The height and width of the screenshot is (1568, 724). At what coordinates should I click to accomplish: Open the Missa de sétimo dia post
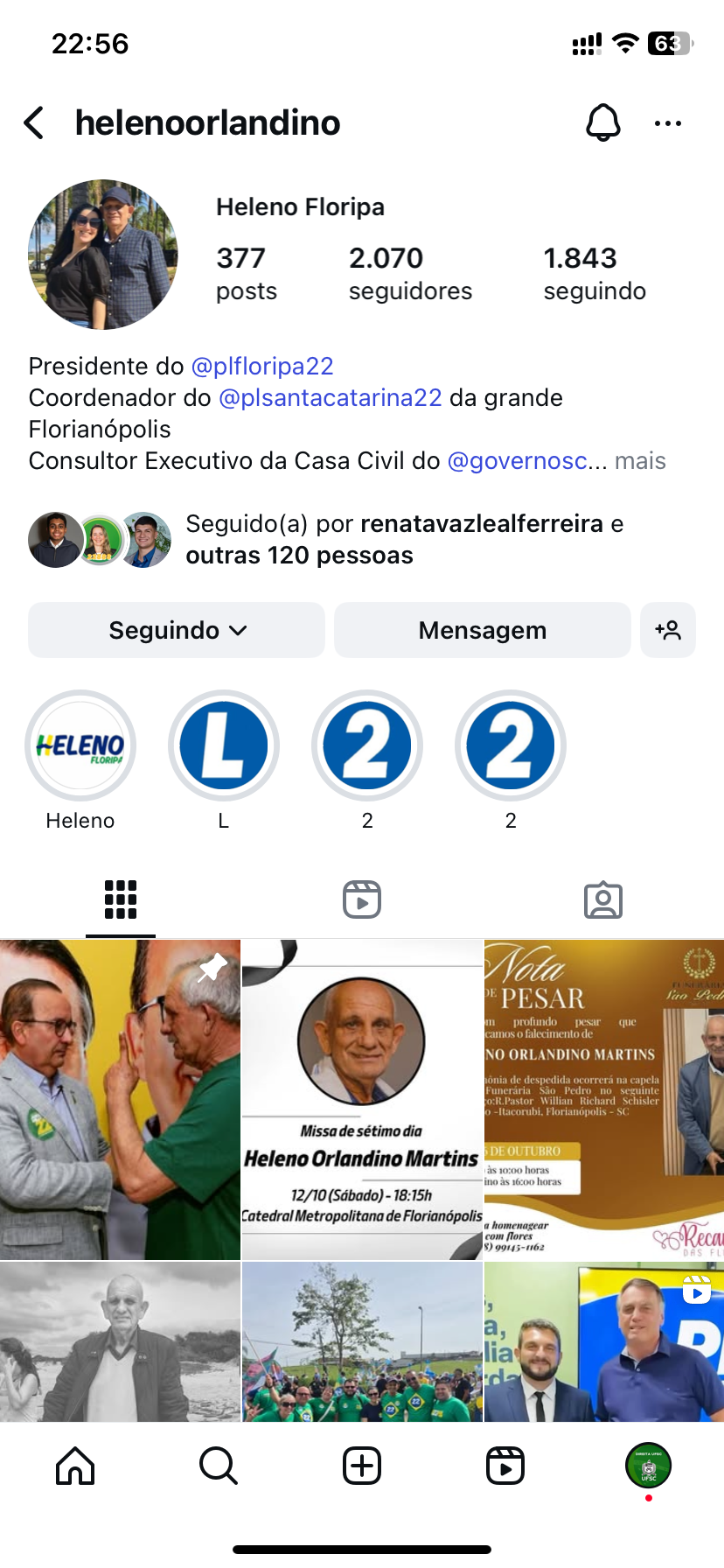click(x=362, y=1100)
